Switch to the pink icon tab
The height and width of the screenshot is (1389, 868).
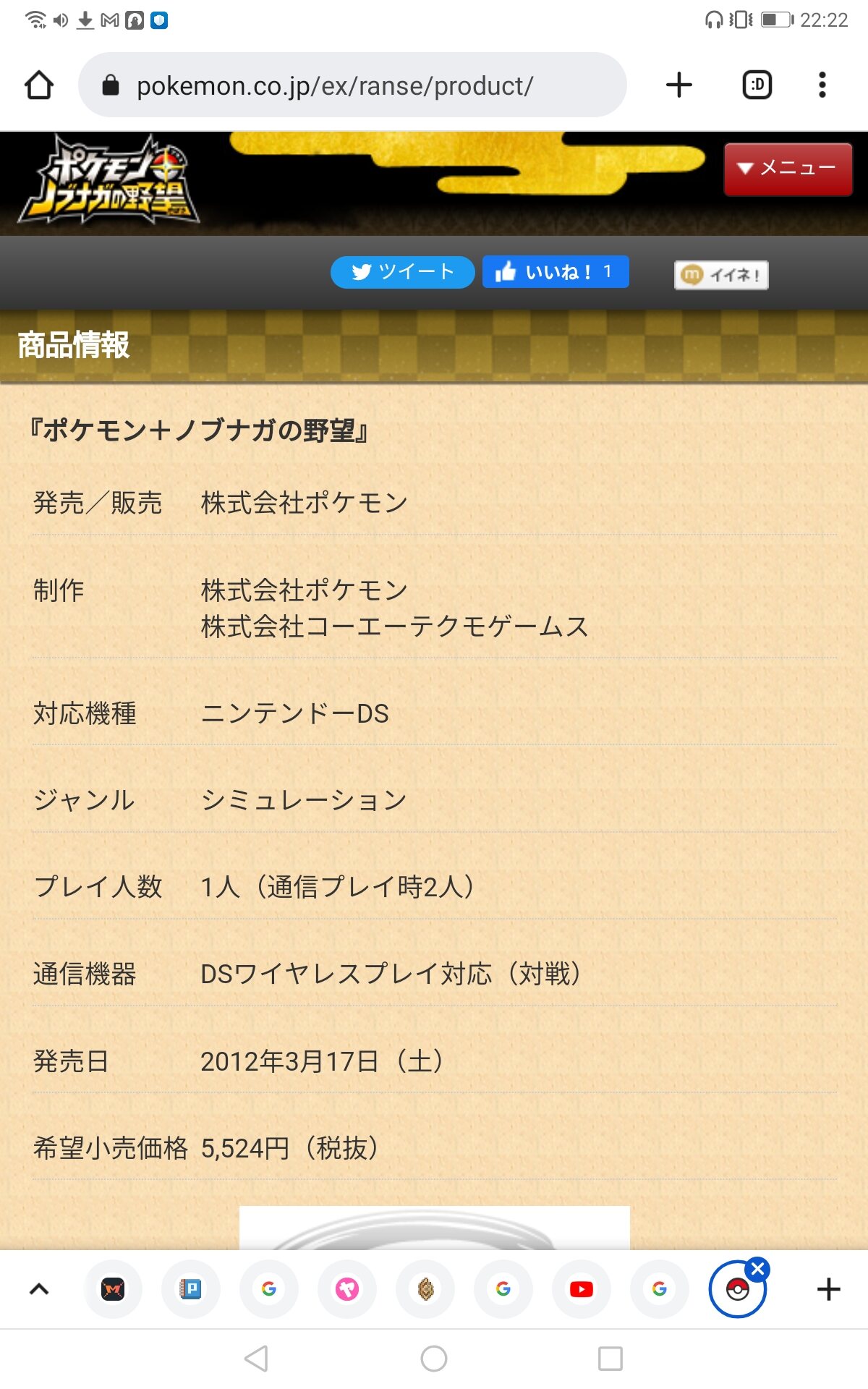click(347, 1289)
